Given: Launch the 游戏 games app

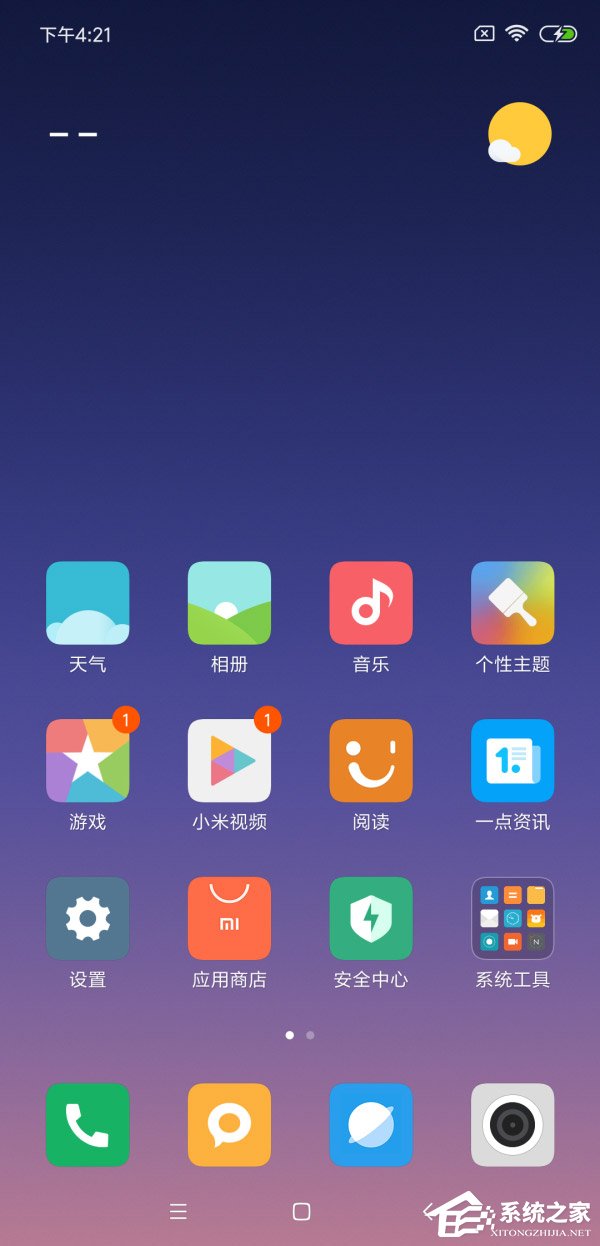Looking at the screenshot, I should pos(88,761).
